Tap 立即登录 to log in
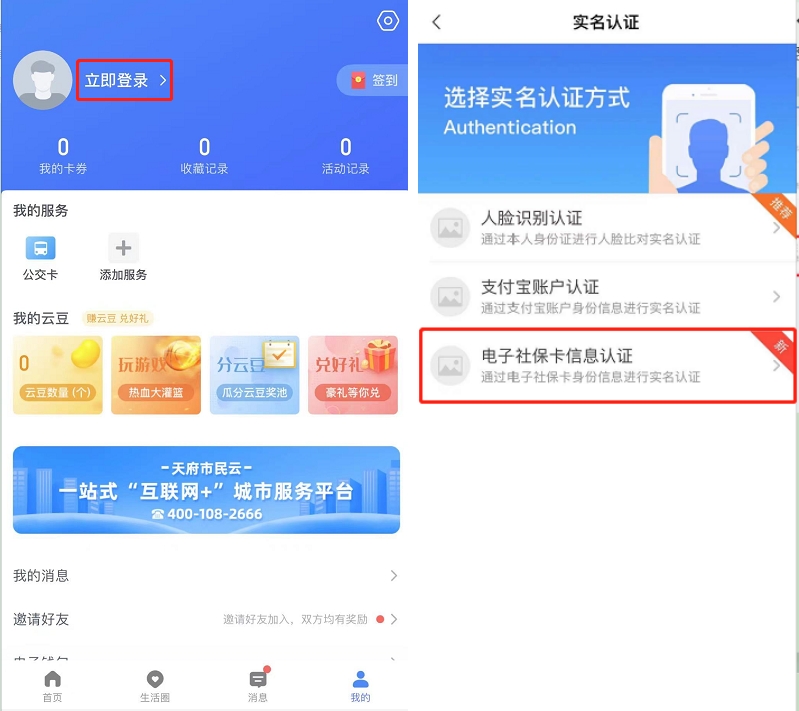 coord(125,81)
